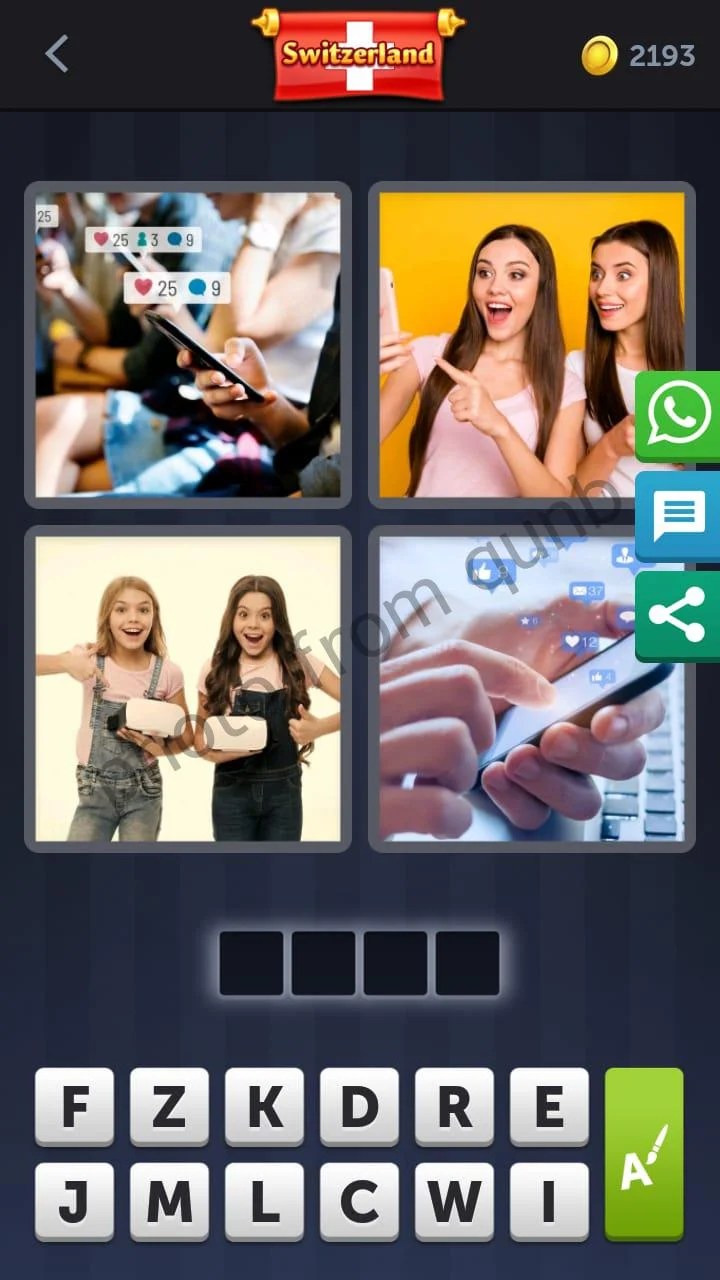Select the letter F tile
The image size is (720, 1280).
click(x=75, y=1106)
